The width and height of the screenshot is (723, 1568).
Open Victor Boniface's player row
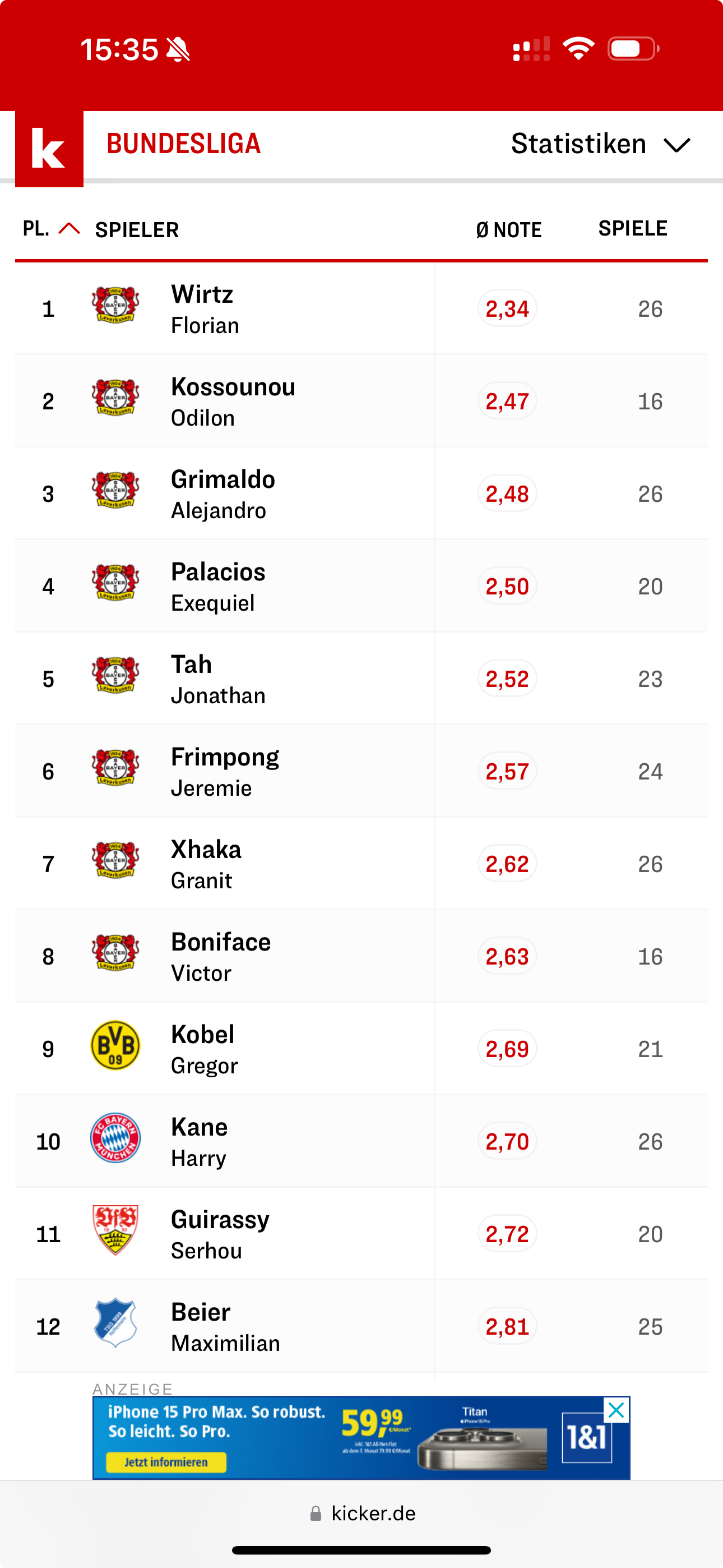[220, 956]
